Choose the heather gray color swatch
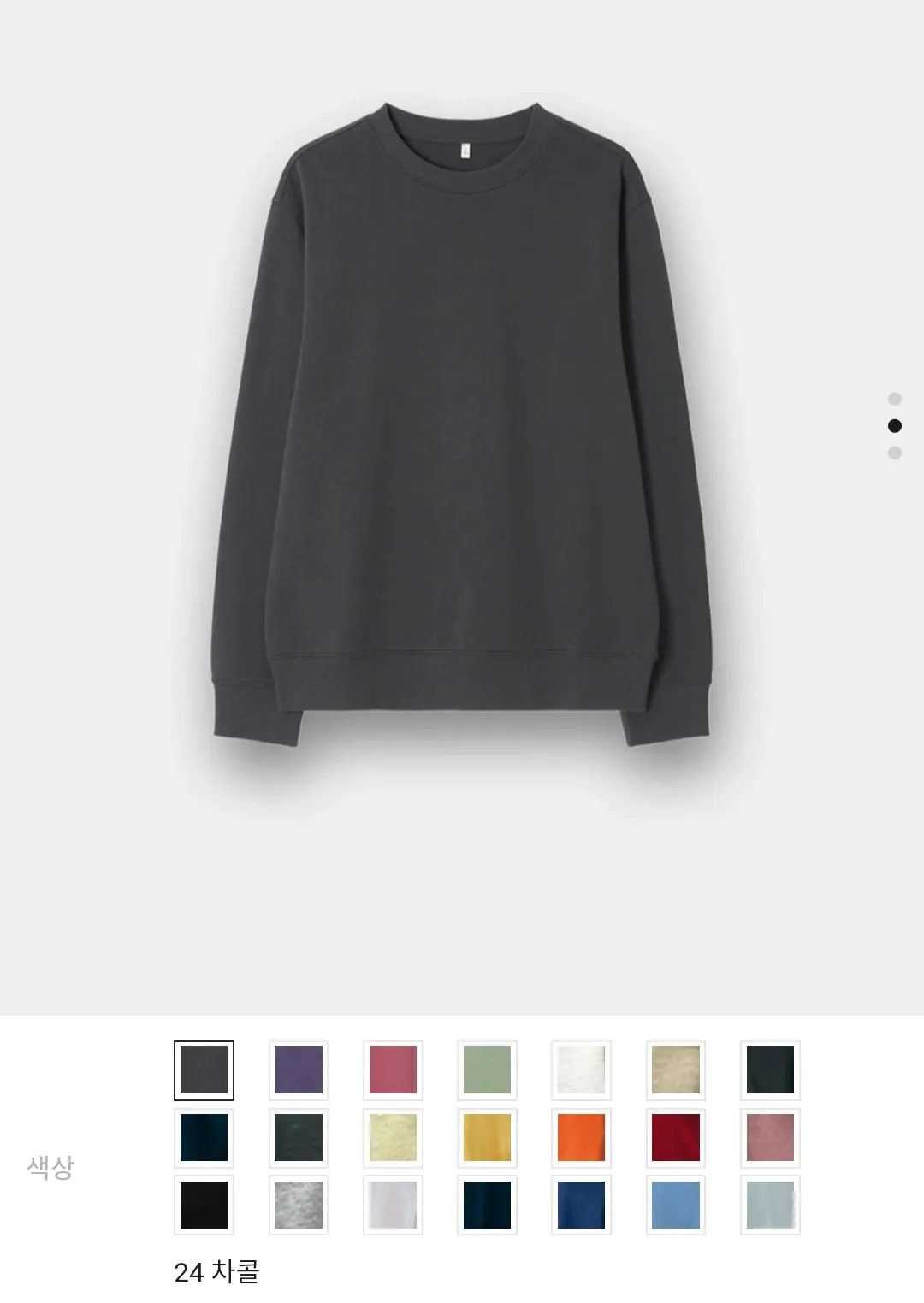The width and height of the screenshot is (924, 1303). tap(299, 1205)
